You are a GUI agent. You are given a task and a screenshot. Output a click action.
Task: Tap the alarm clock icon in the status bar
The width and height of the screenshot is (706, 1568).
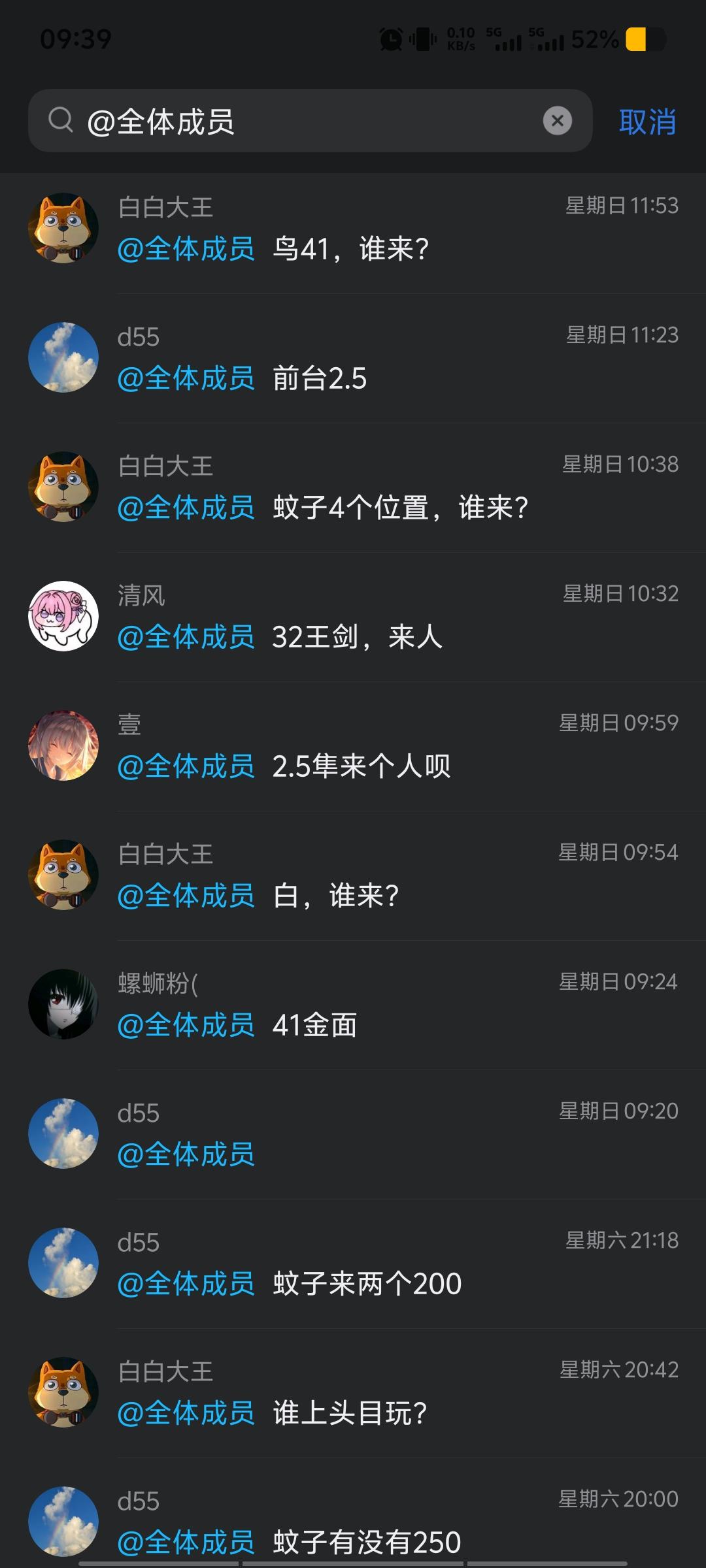coord(390,41)
